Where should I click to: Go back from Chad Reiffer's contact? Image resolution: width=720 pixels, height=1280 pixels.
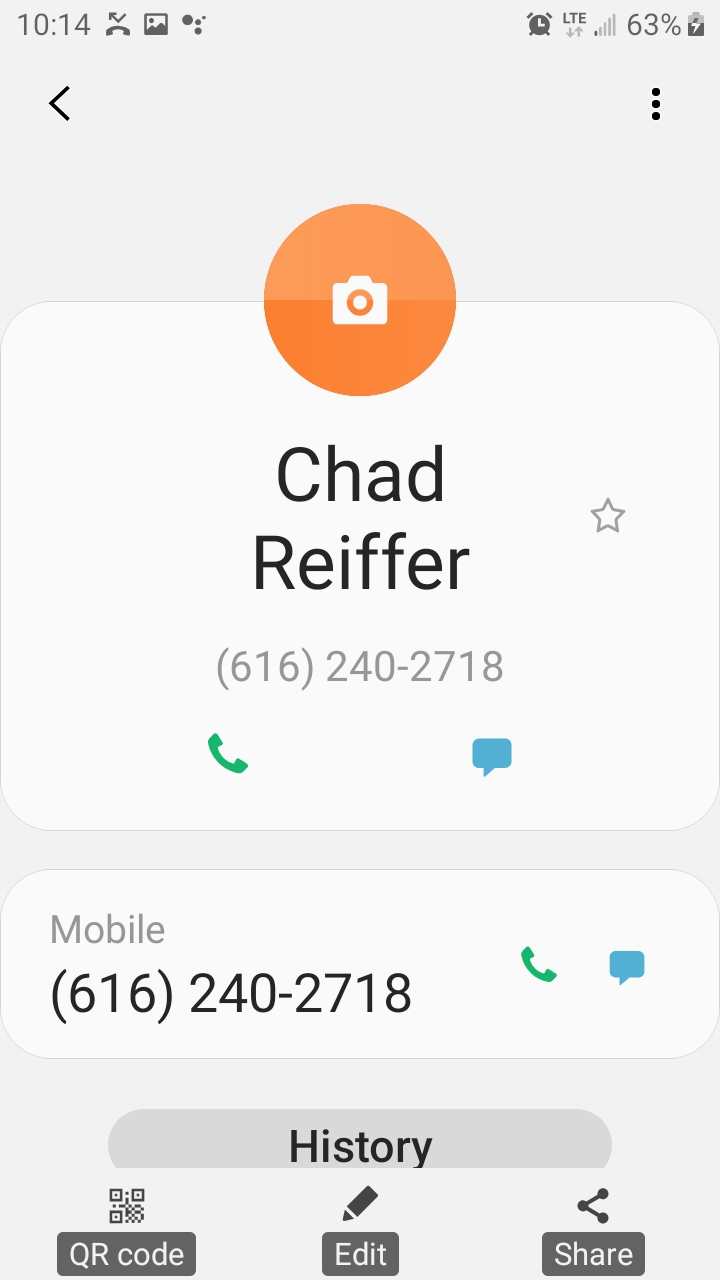click(x=60, y=103)
